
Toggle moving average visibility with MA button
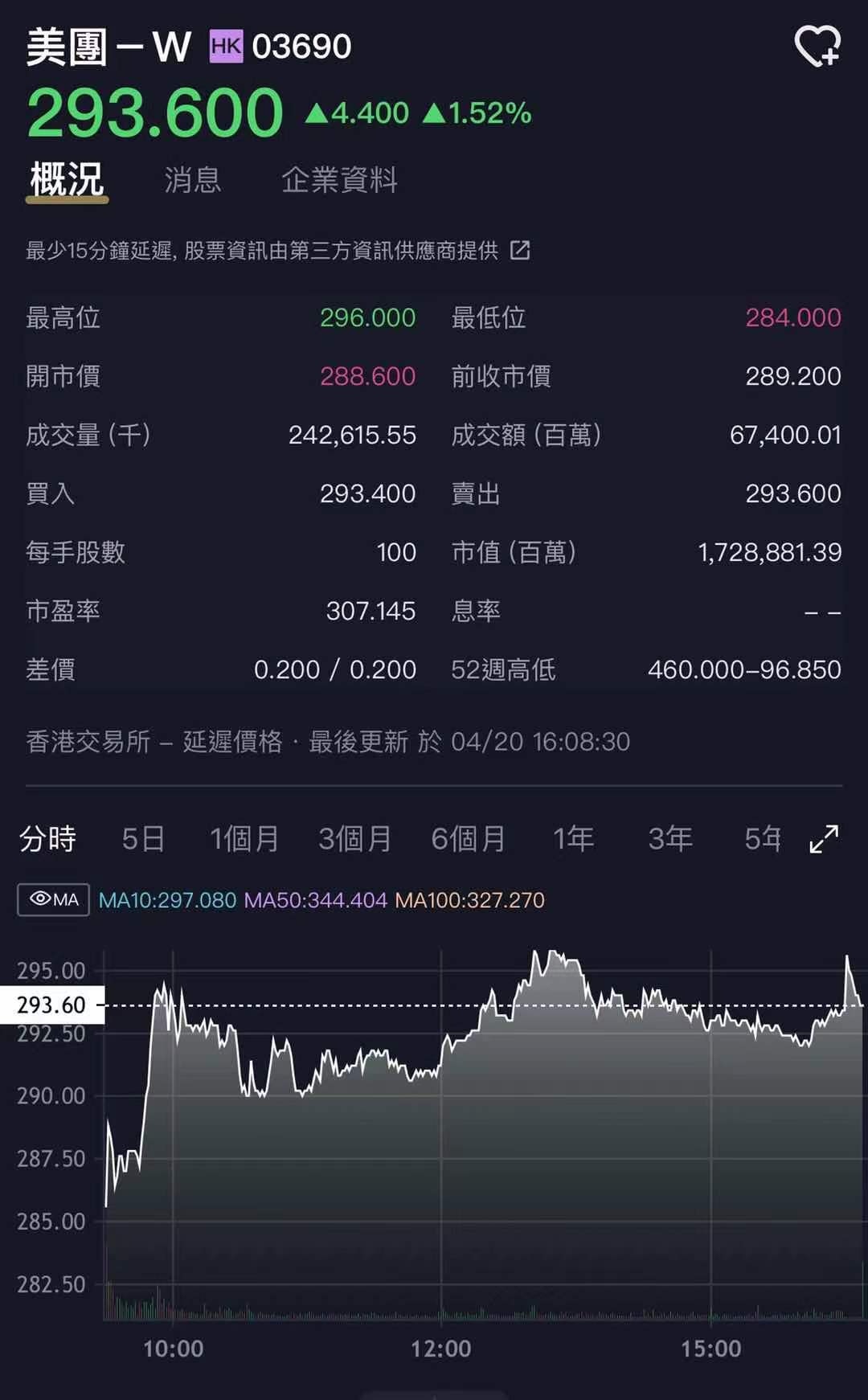tap(53, 900)
